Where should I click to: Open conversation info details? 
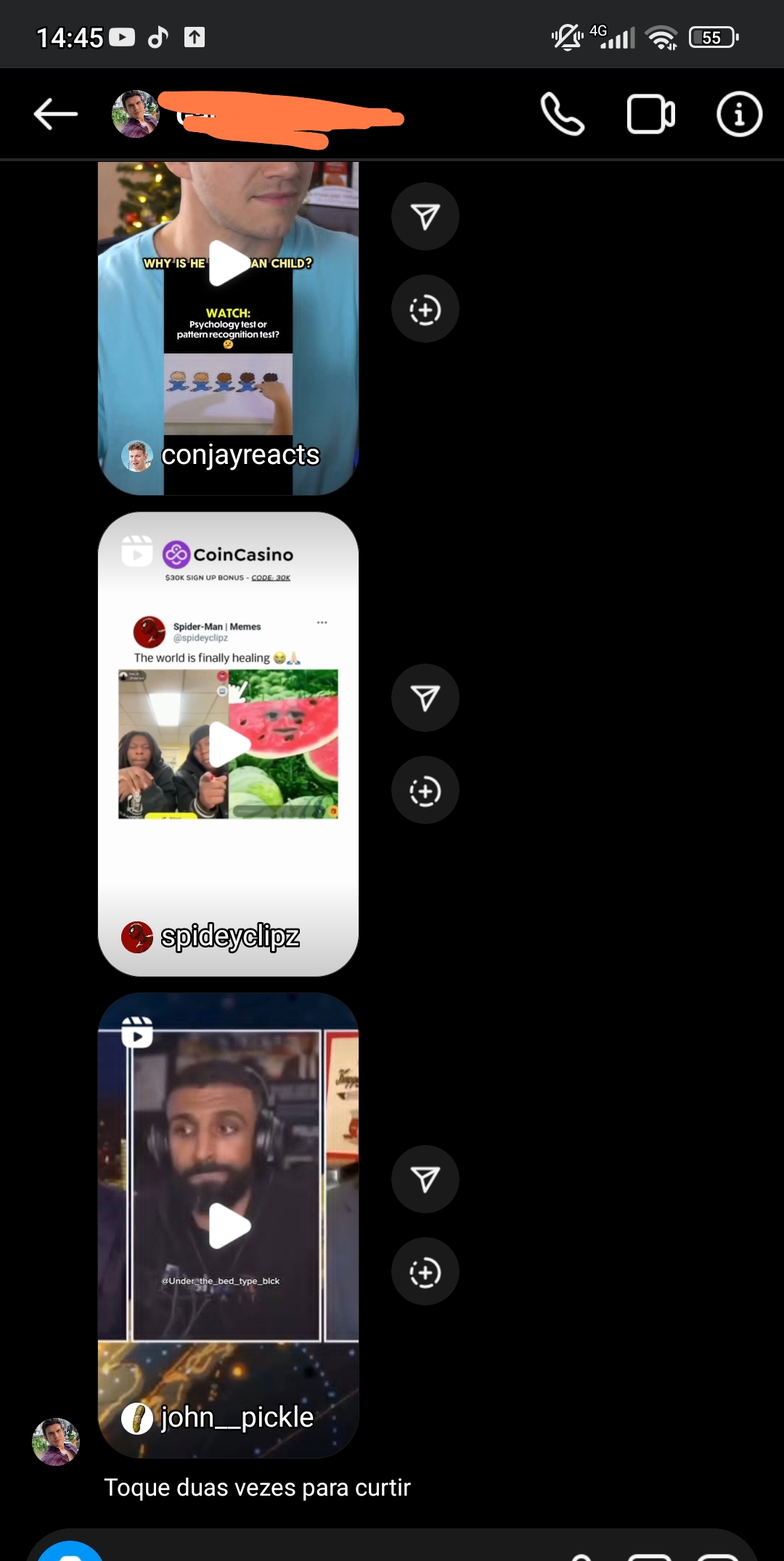[x=739, y=114]
